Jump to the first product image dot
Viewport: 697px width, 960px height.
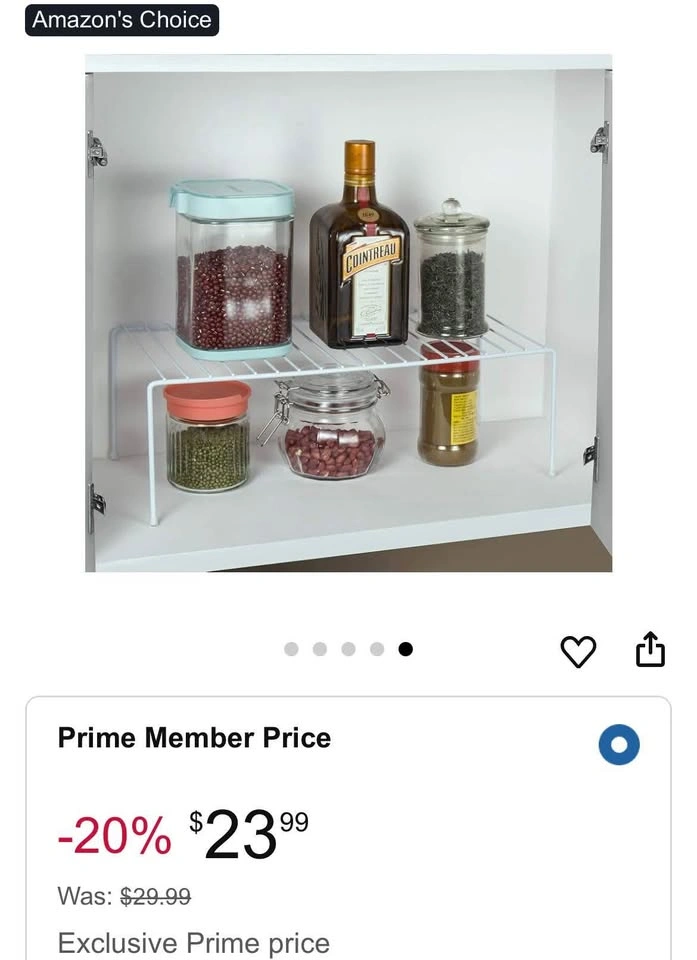pyautogui.click(x=291, y=649)
